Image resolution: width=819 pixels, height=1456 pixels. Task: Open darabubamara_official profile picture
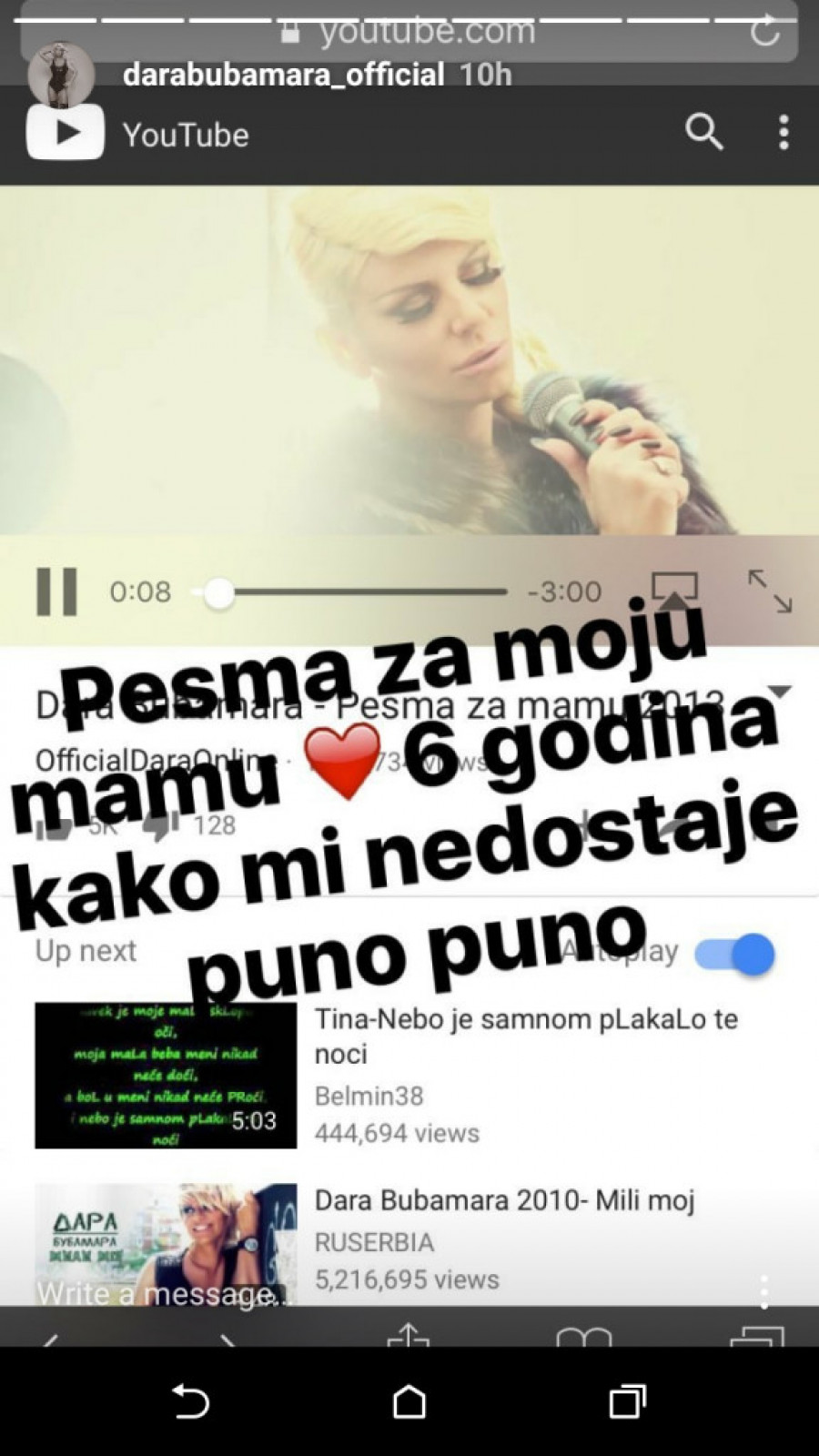(61, 75)
